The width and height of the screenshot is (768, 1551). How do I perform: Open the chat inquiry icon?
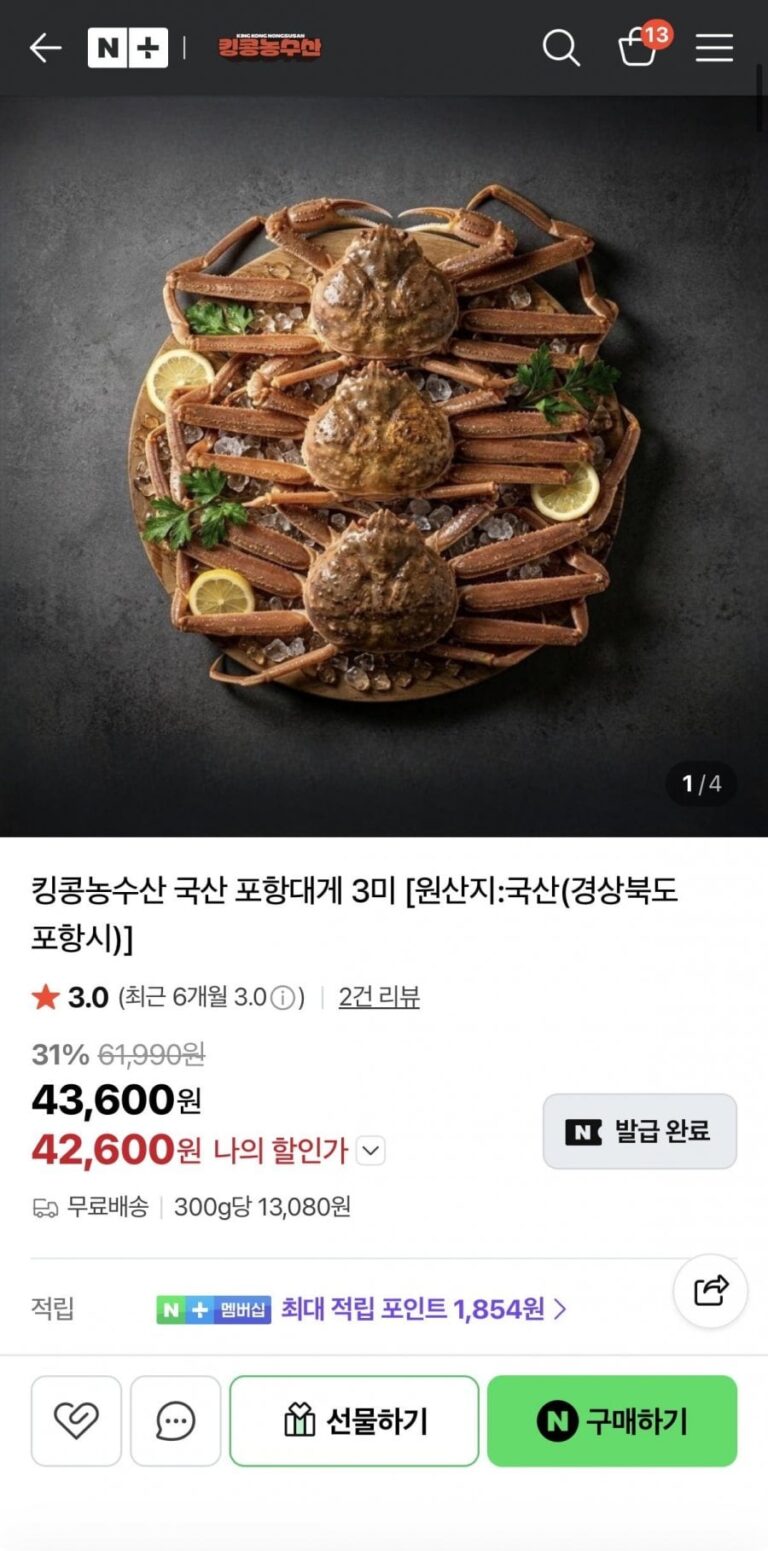[175, 1421]
